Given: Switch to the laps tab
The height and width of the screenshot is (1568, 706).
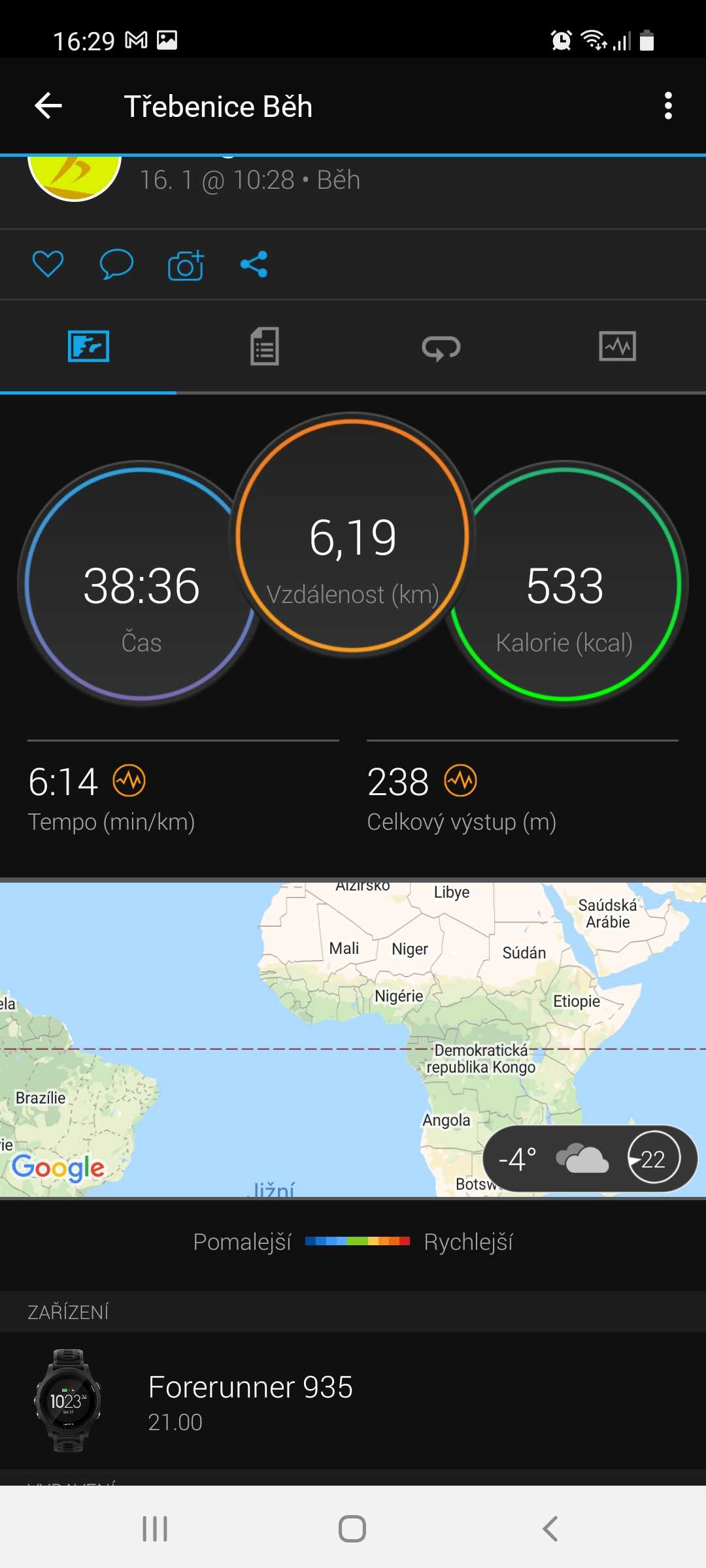Looking at the screenshot, I should (441, 346).
